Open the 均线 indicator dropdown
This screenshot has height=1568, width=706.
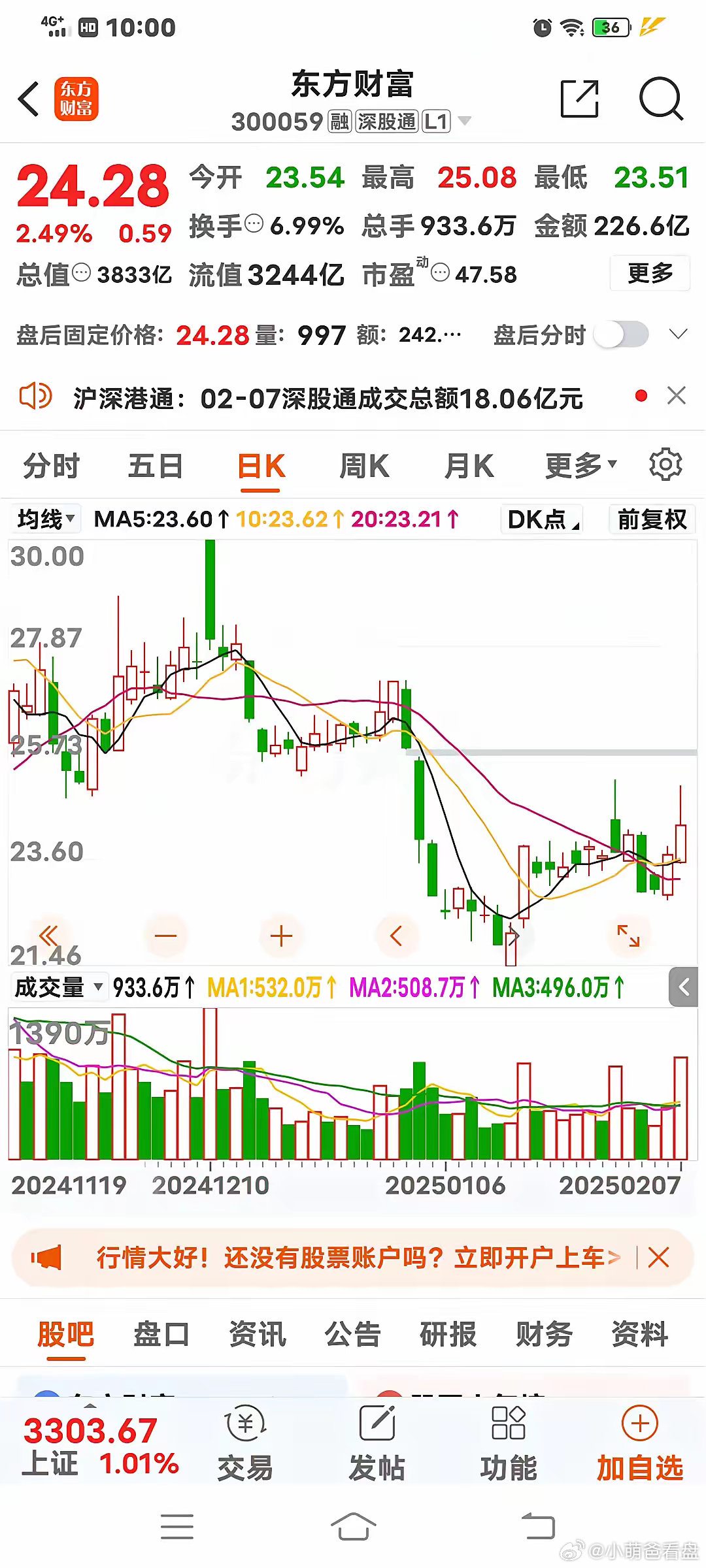pos(45,519)
